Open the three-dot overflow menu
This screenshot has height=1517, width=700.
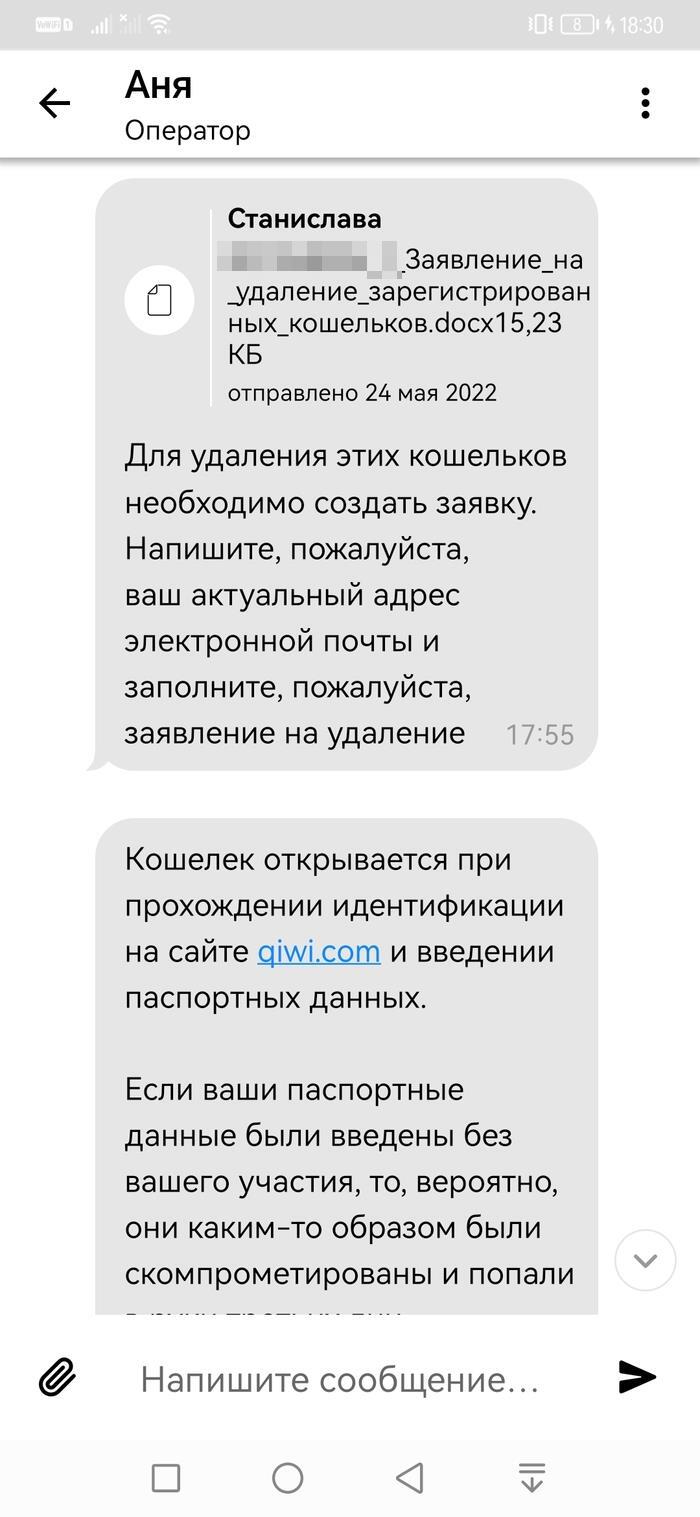pyautogui.click(x=645, y=103)
